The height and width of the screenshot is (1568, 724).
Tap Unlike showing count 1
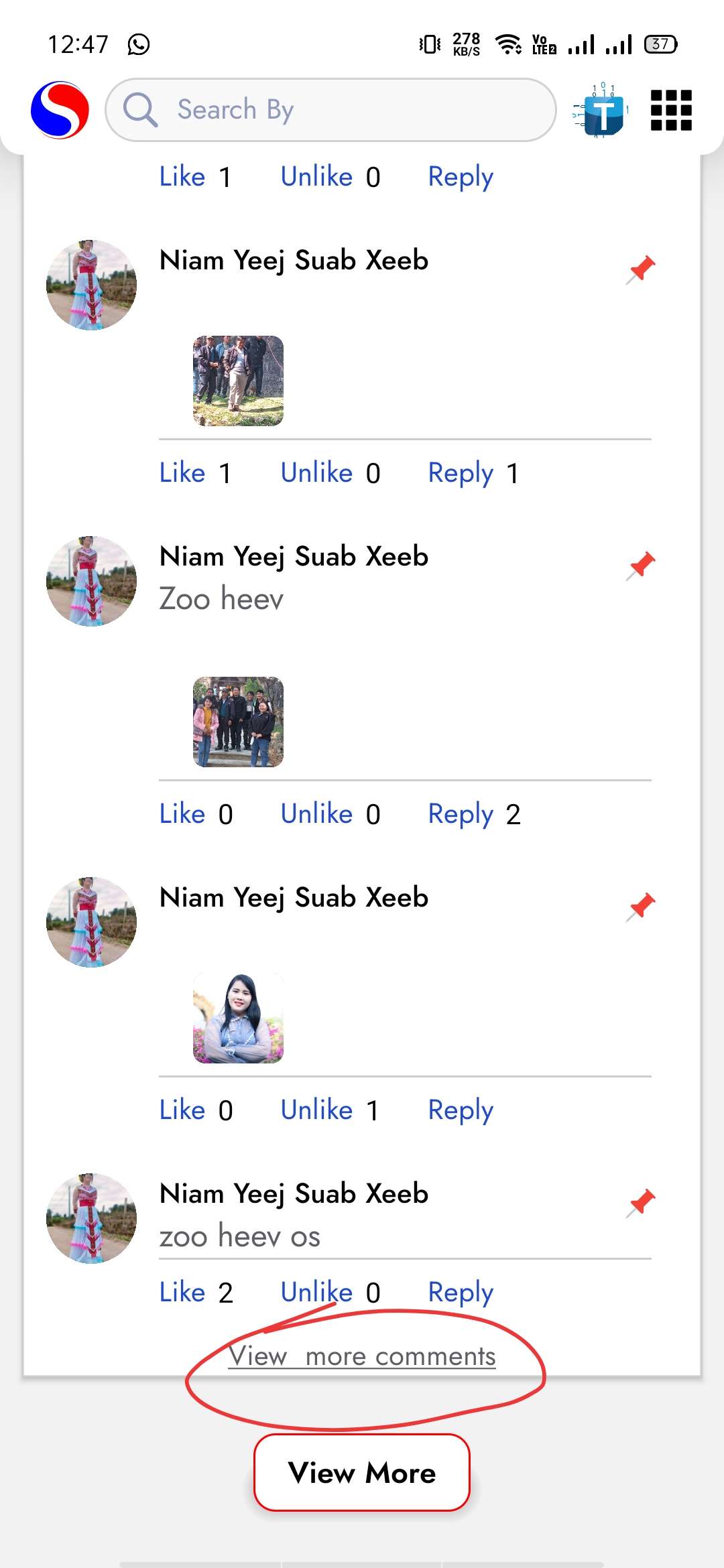click(x=316, y=1110)
